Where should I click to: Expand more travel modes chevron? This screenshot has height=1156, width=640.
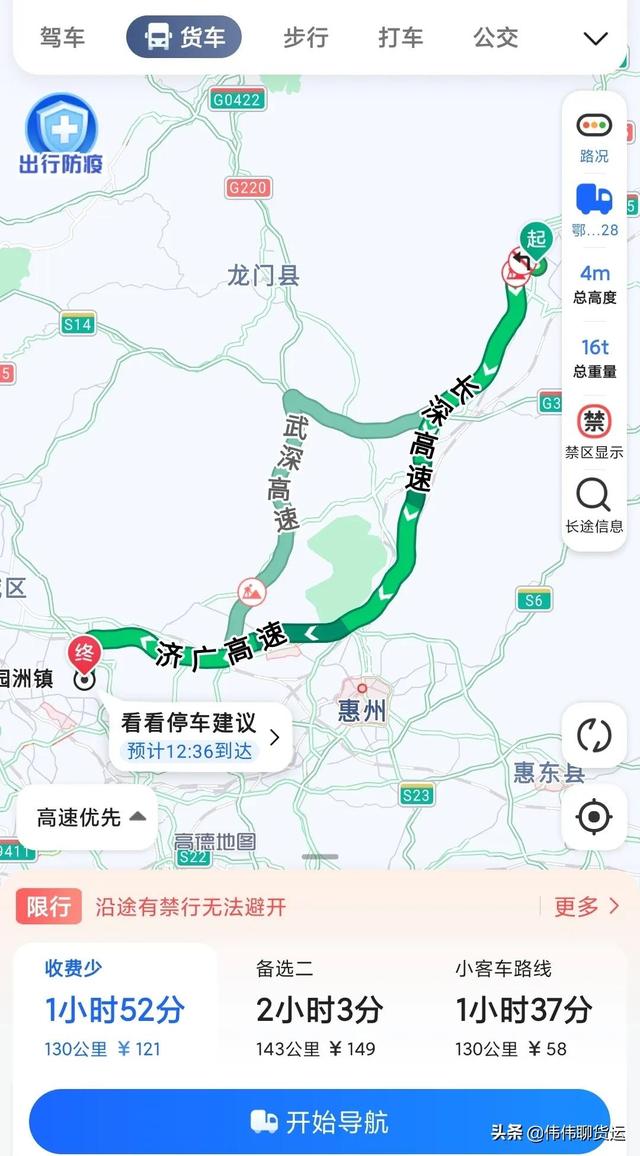click(595, 39)
